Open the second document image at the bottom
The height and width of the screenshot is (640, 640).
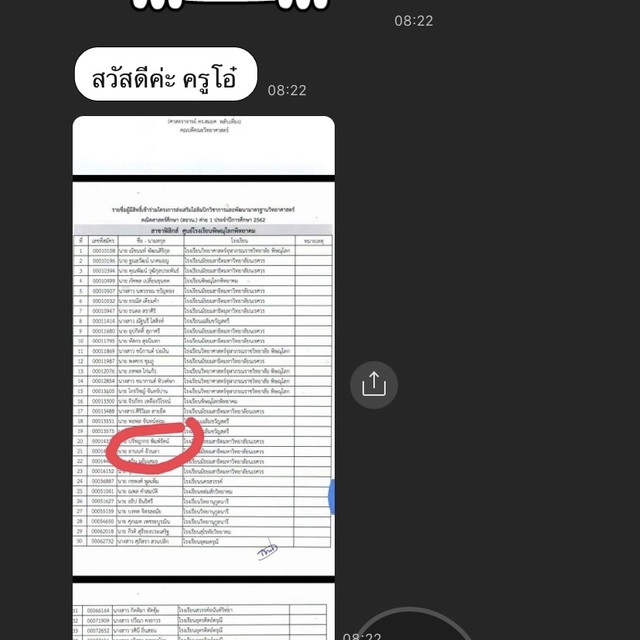[203, 616]
